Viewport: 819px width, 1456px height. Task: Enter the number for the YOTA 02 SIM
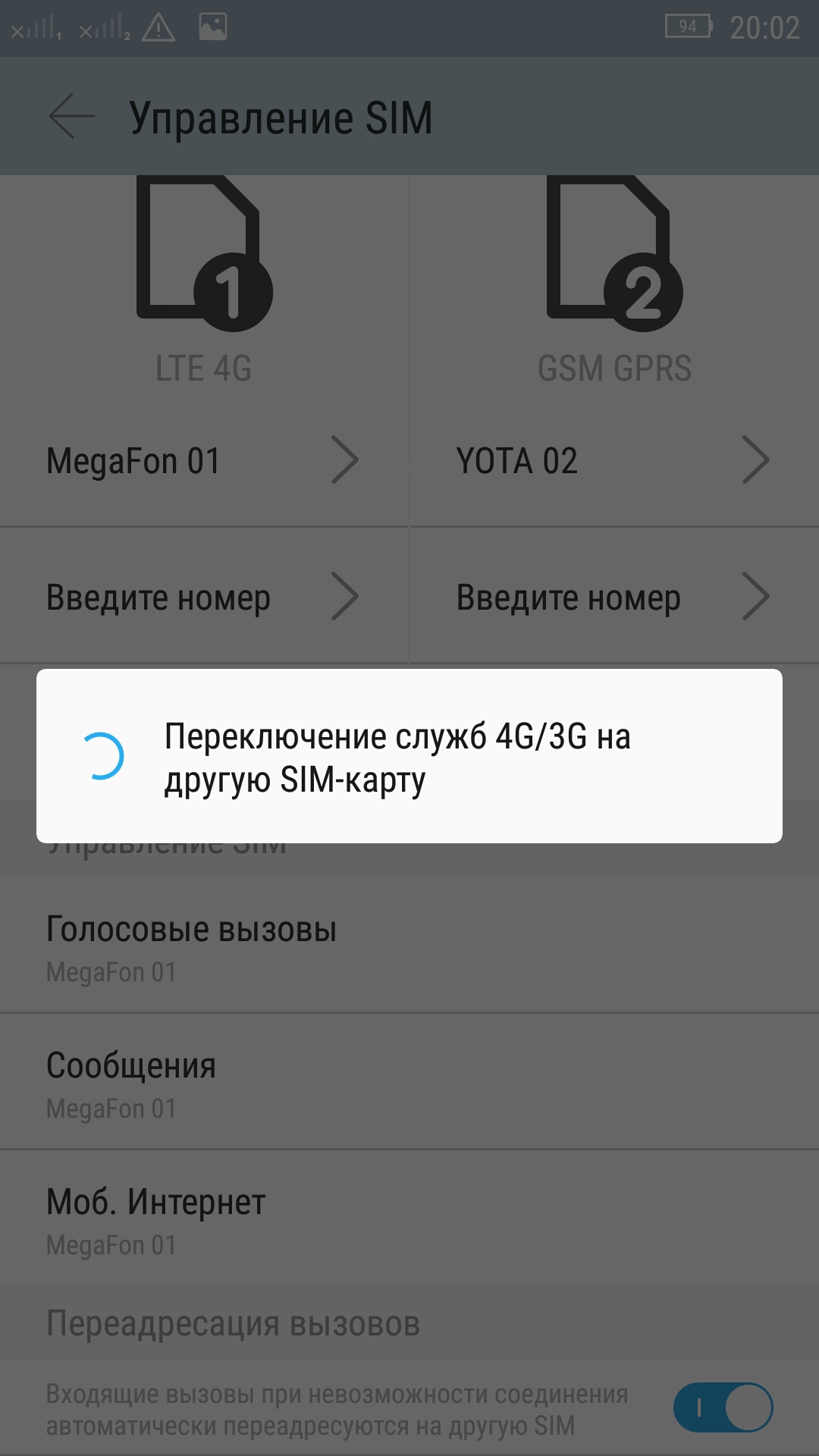click(x=613, y=598)
